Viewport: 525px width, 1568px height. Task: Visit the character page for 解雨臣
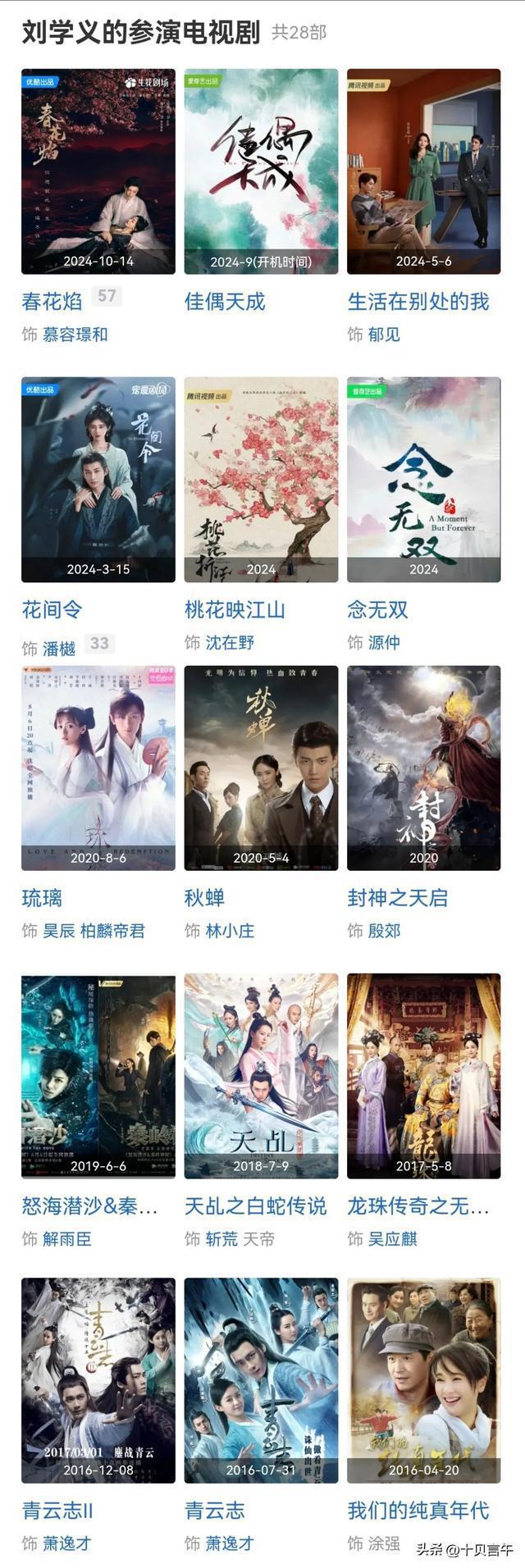[x=67, y=1238]
